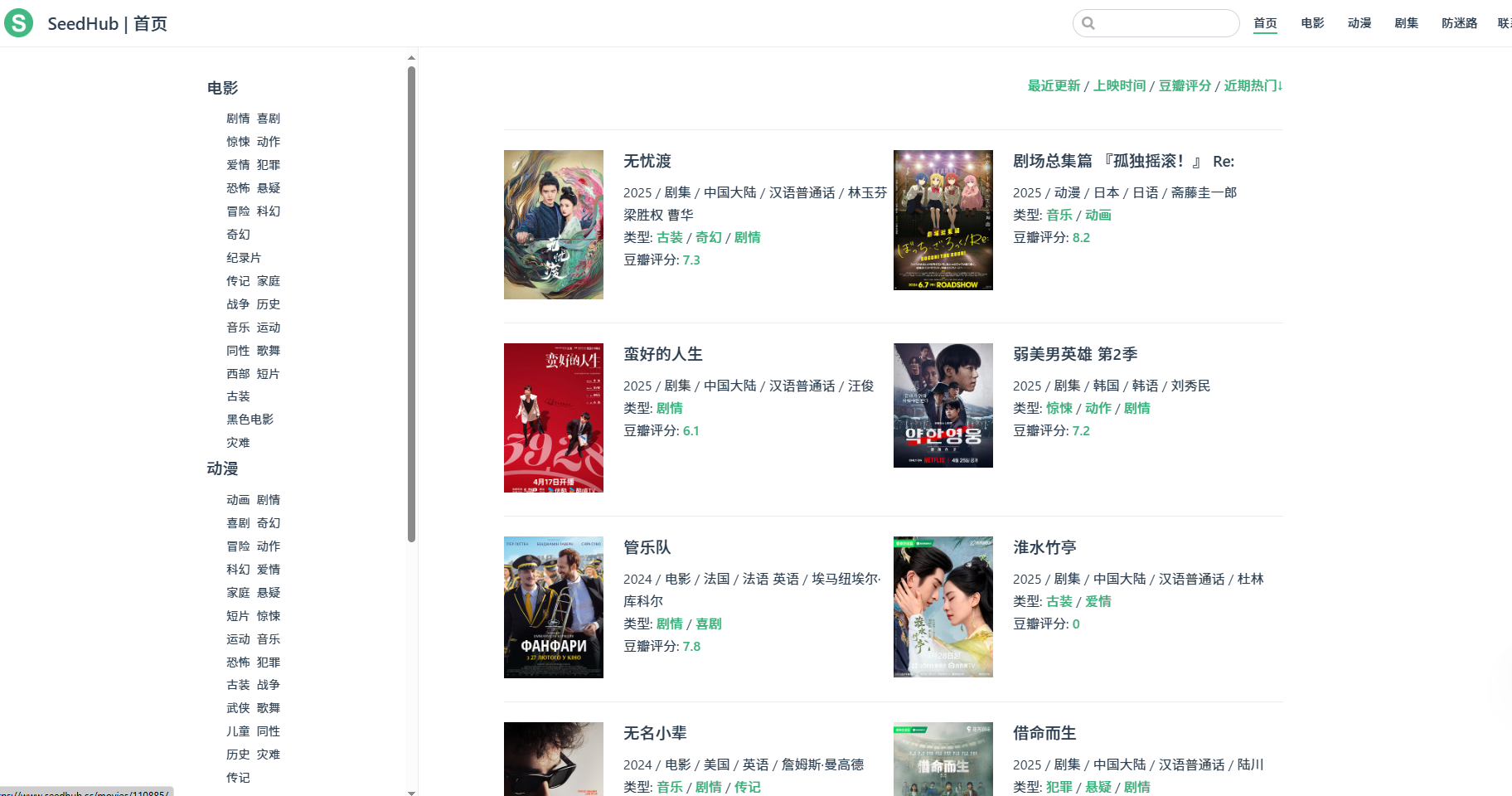1512x796 pixels.
Task: Open 借命而生 title link
Action: point(1044,733)
